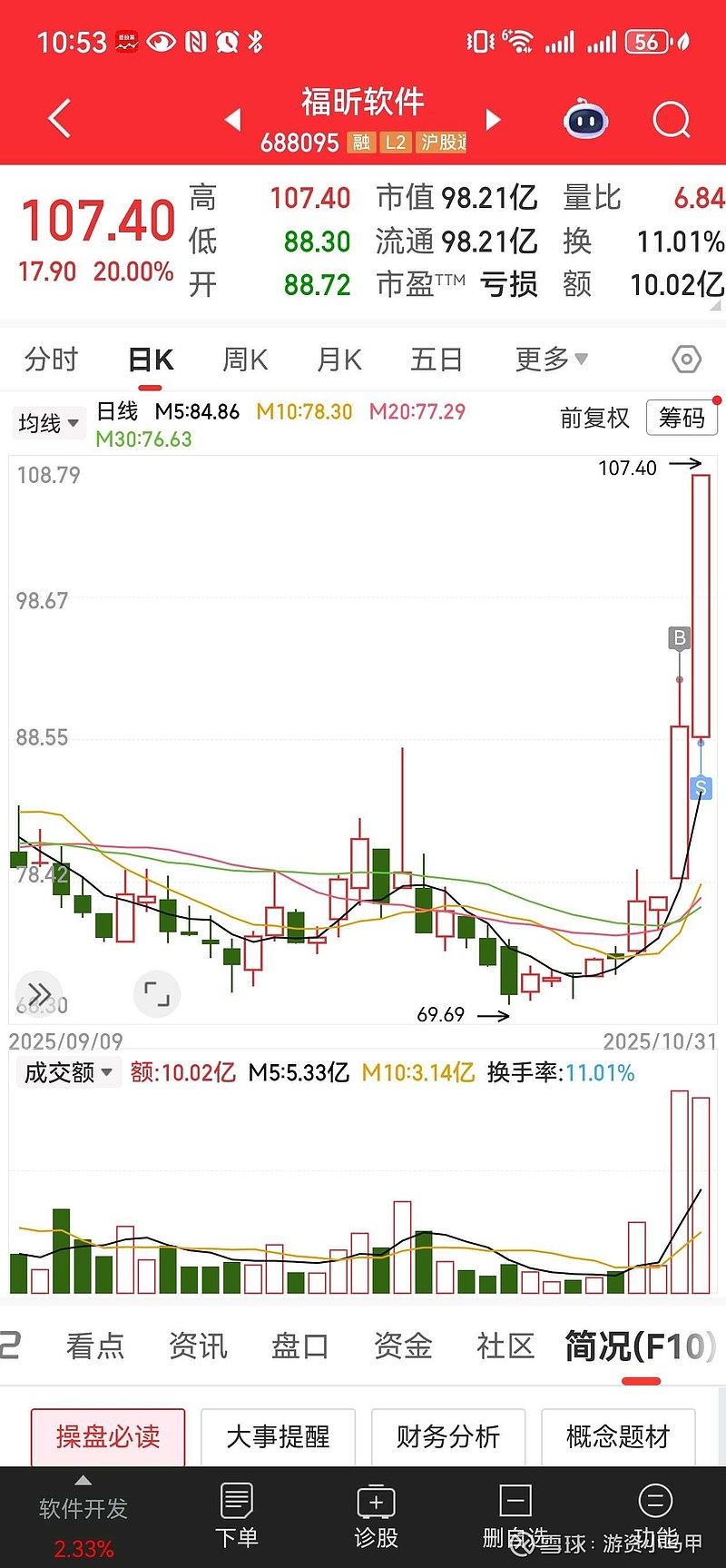This screenshot has width=726, height=1568.
Task: Expand the 更多 chart period dropdown
Action: click(x=551, y=360)
